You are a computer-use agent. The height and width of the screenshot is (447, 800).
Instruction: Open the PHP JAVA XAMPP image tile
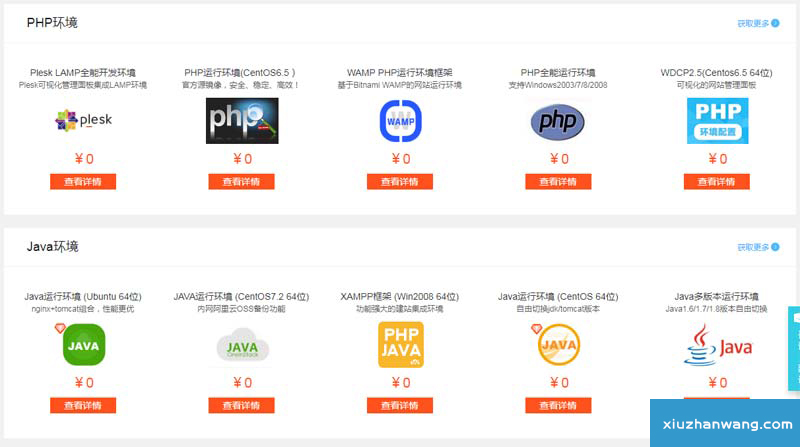[400, 345]
